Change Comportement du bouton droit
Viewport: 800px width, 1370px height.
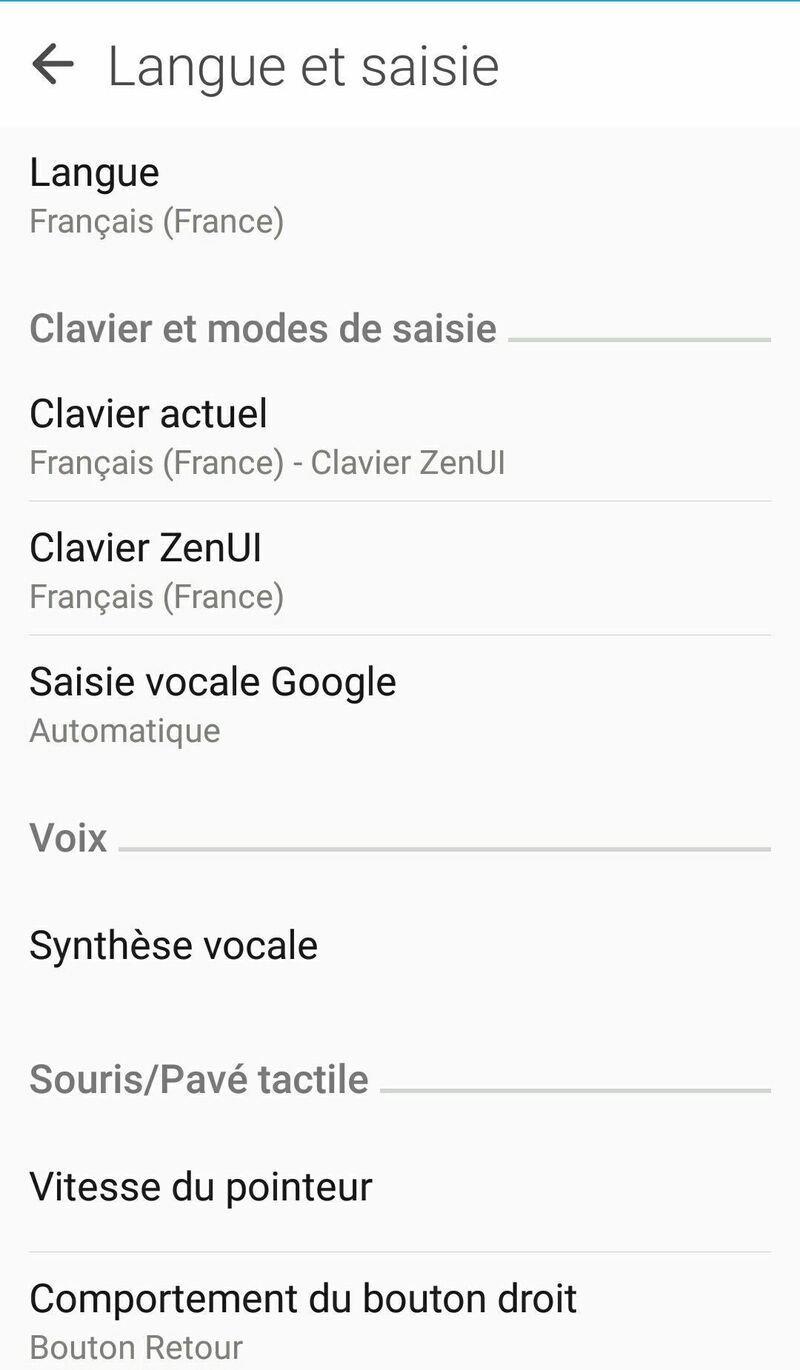(400, 1320)
